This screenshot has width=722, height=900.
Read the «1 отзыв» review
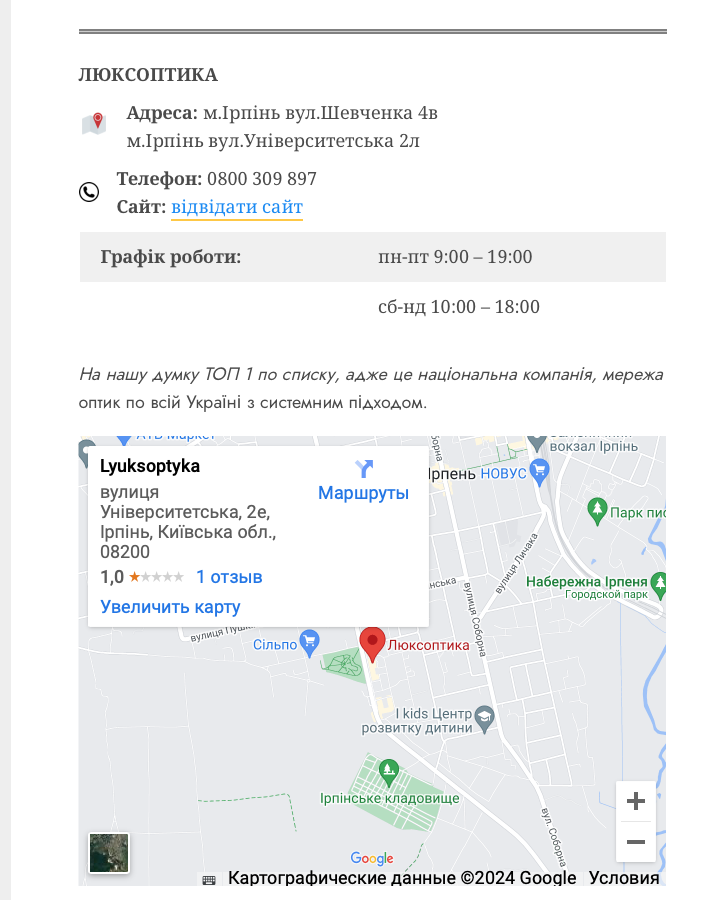[229, 577]
